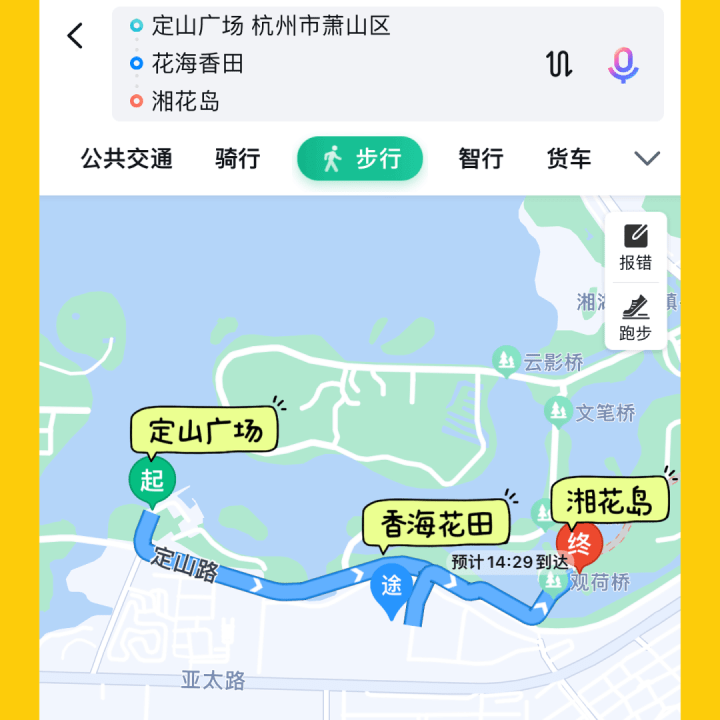Viewport: 720px width, 720px height.
Task: Expand more travel modes with the chevron
Action: click(x=647, y=158)
